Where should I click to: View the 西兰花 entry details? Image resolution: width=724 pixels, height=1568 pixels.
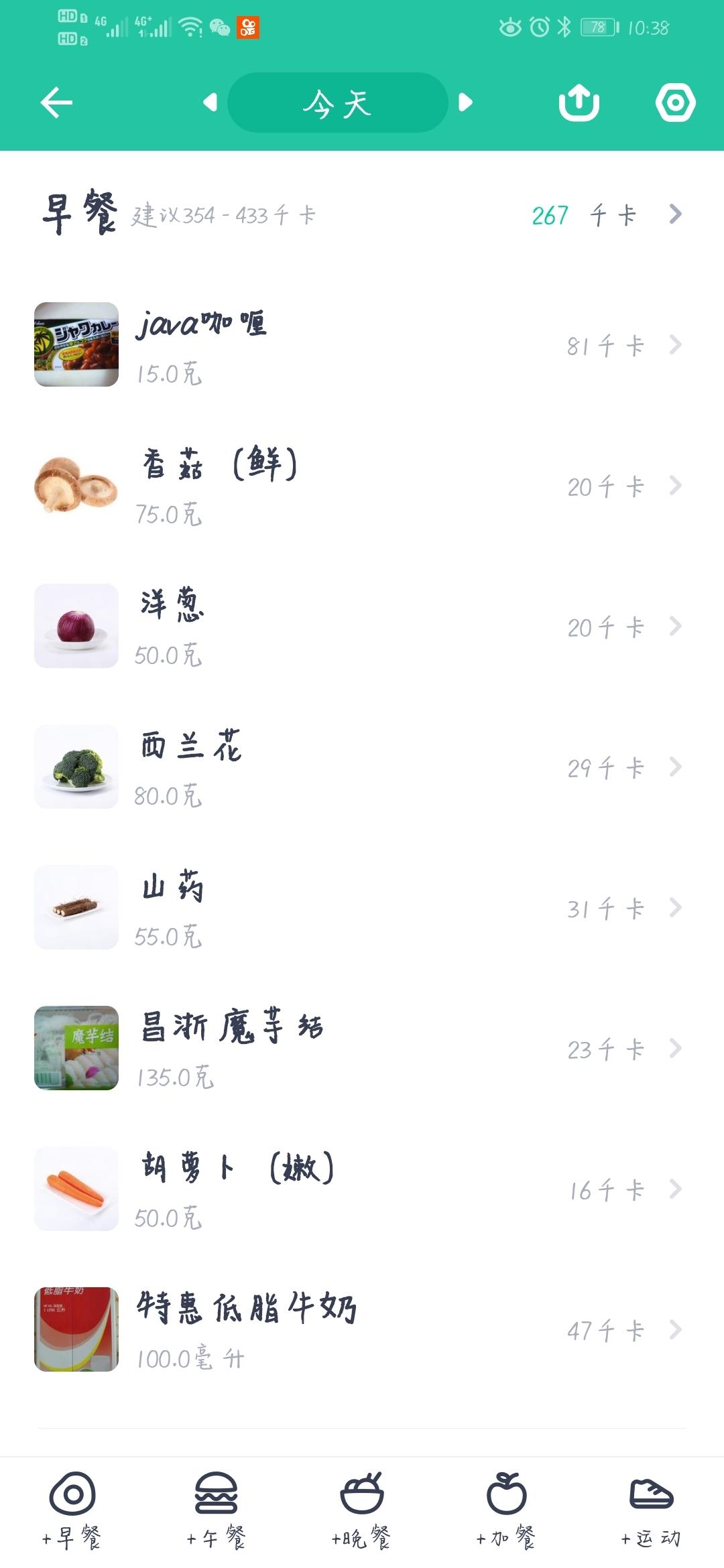coord(362,767)
